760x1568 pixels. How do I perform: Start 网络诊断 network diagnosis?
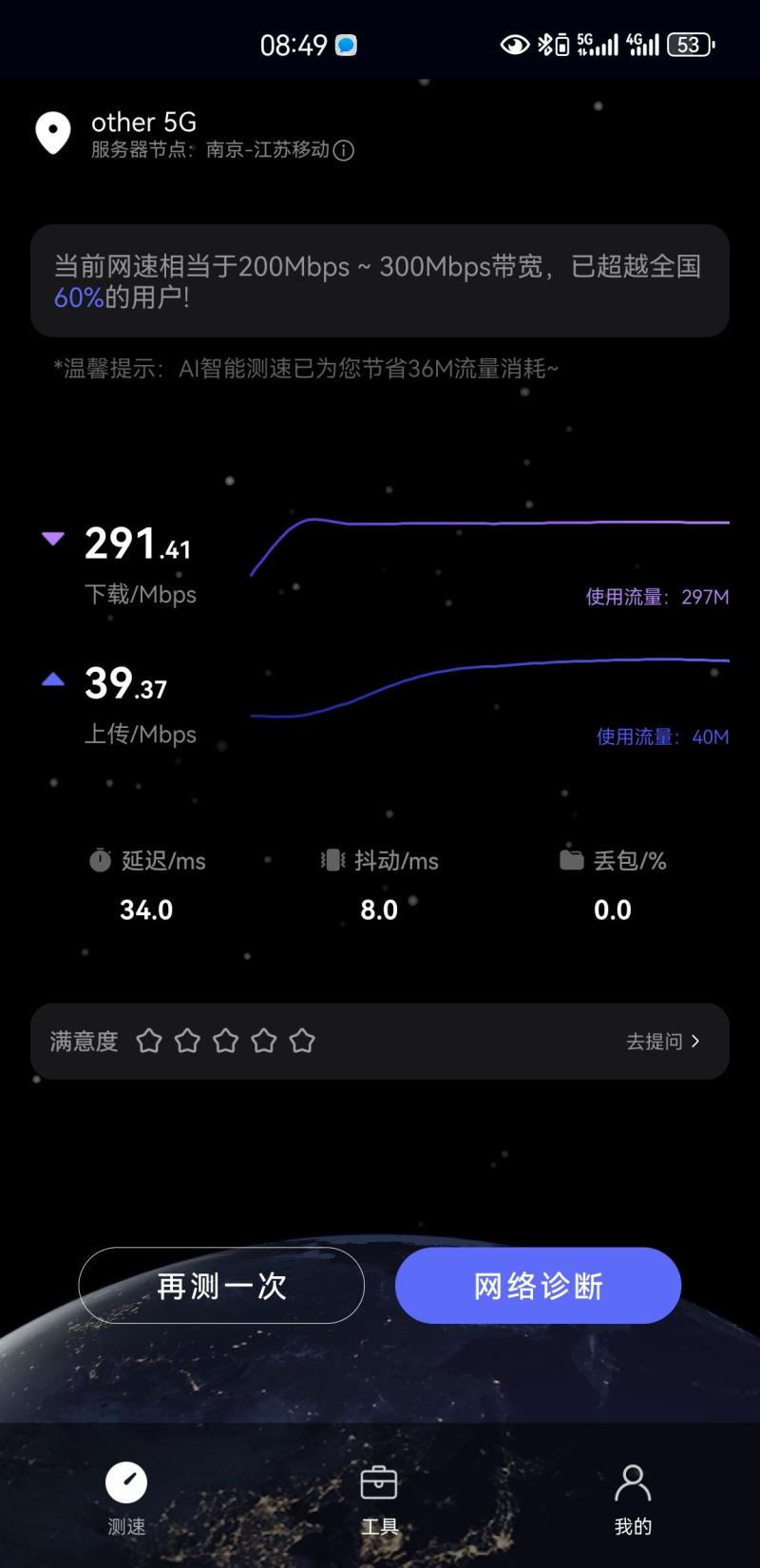538,1285
